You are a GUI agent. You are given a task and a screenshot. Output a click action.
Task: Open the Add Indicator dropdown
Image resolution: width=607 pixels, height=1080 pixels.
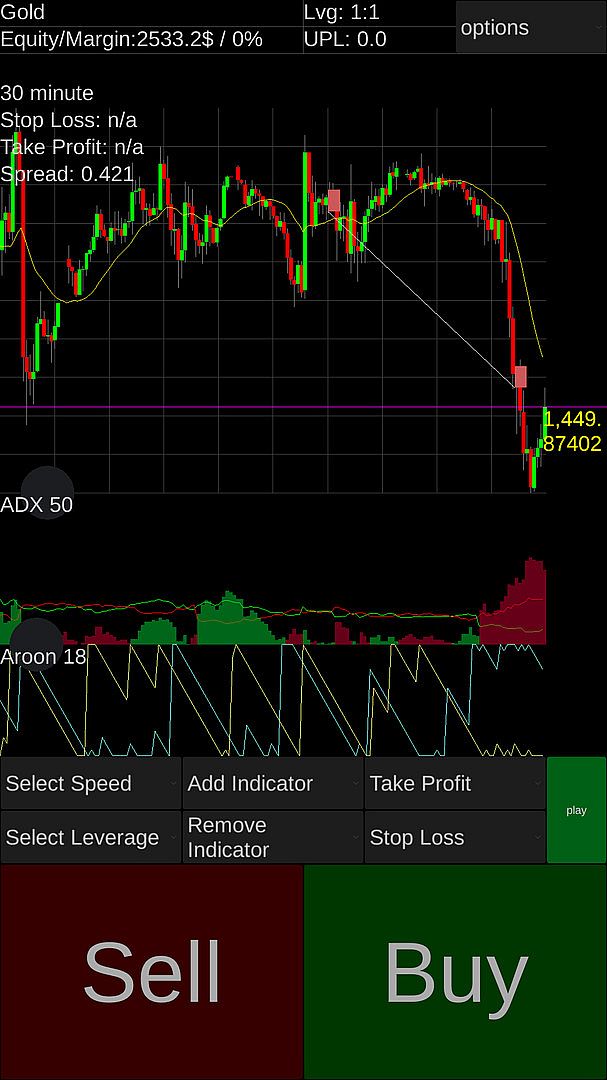pyautogui.click(x=272, y=784)
